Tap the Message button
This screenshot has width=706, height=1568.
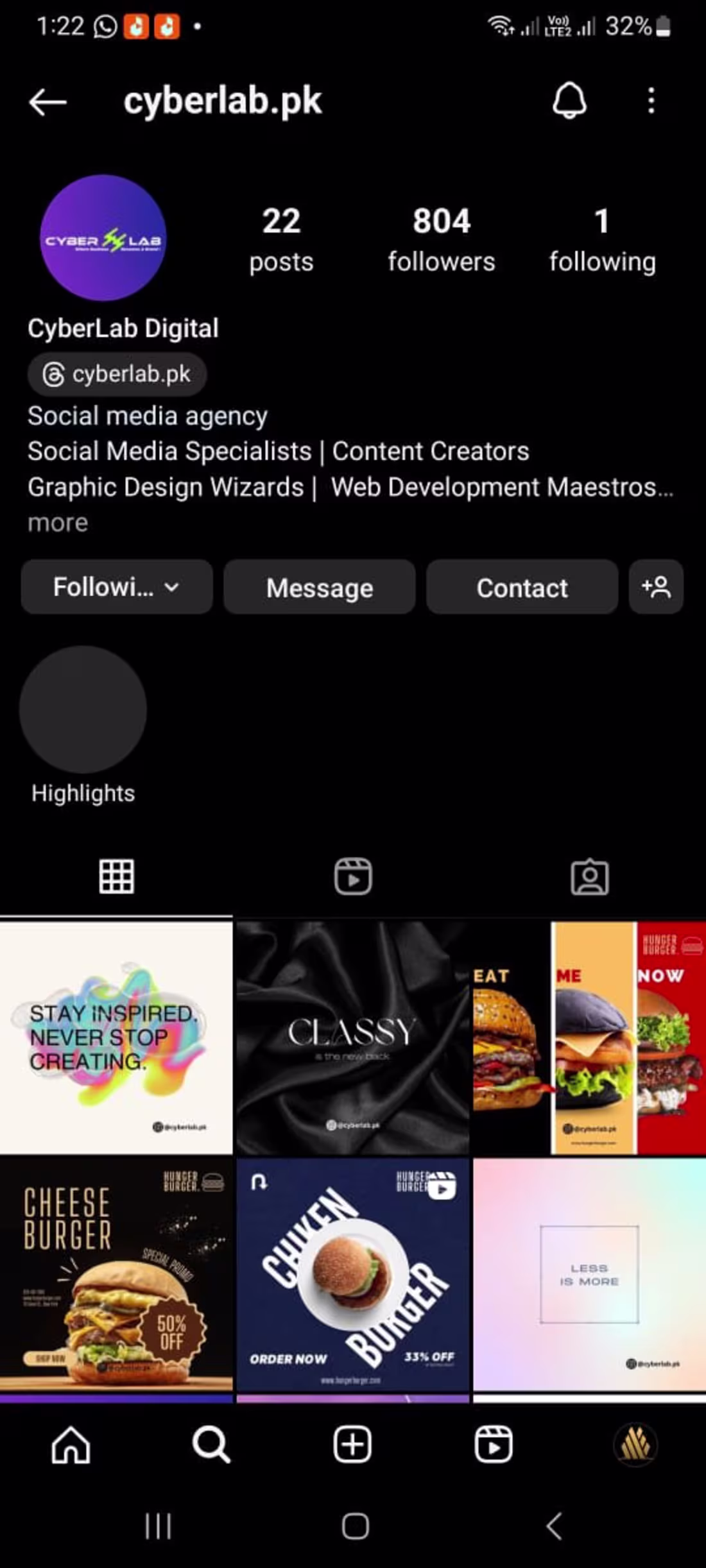319,587
